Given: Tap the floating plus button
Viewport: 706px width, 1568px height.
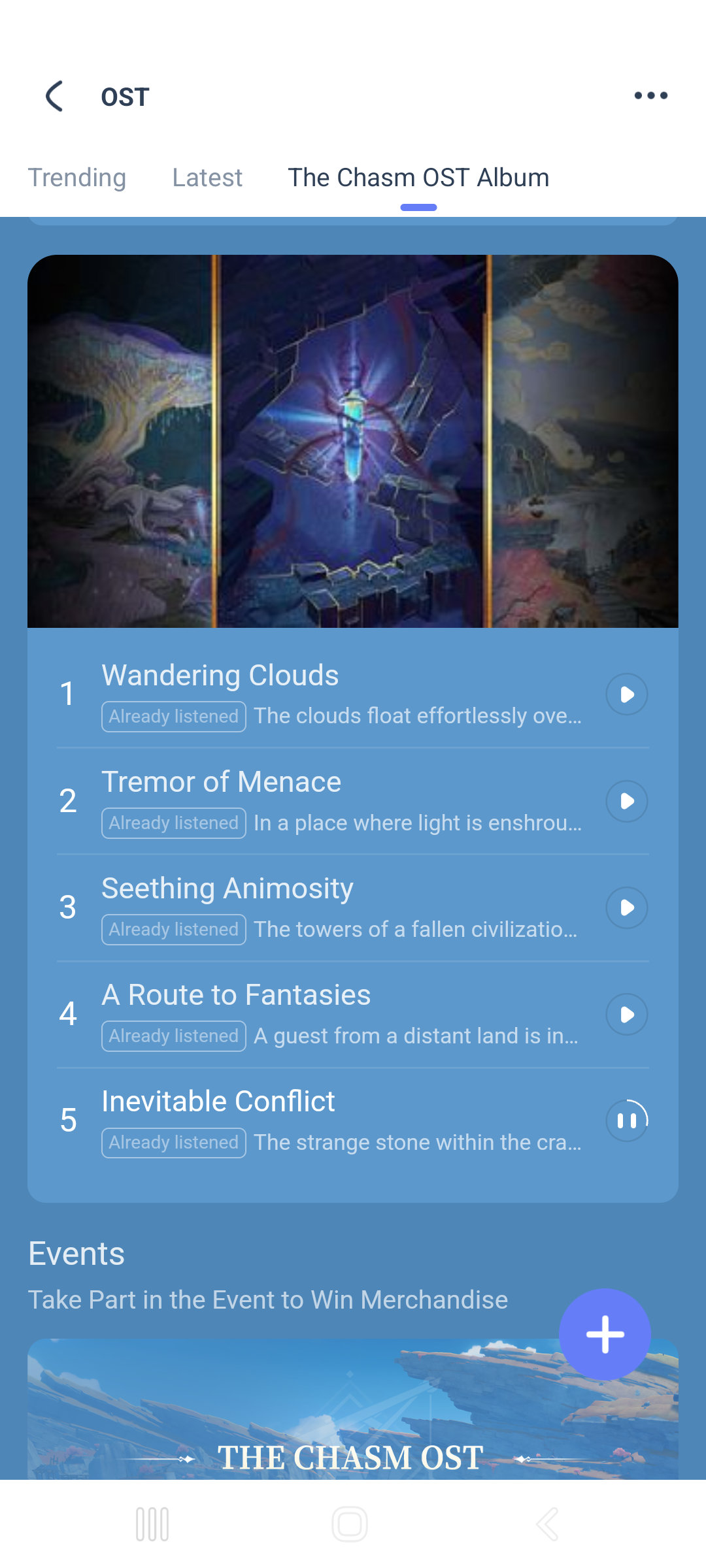Looking at the screenshot, I should 605,1334.
